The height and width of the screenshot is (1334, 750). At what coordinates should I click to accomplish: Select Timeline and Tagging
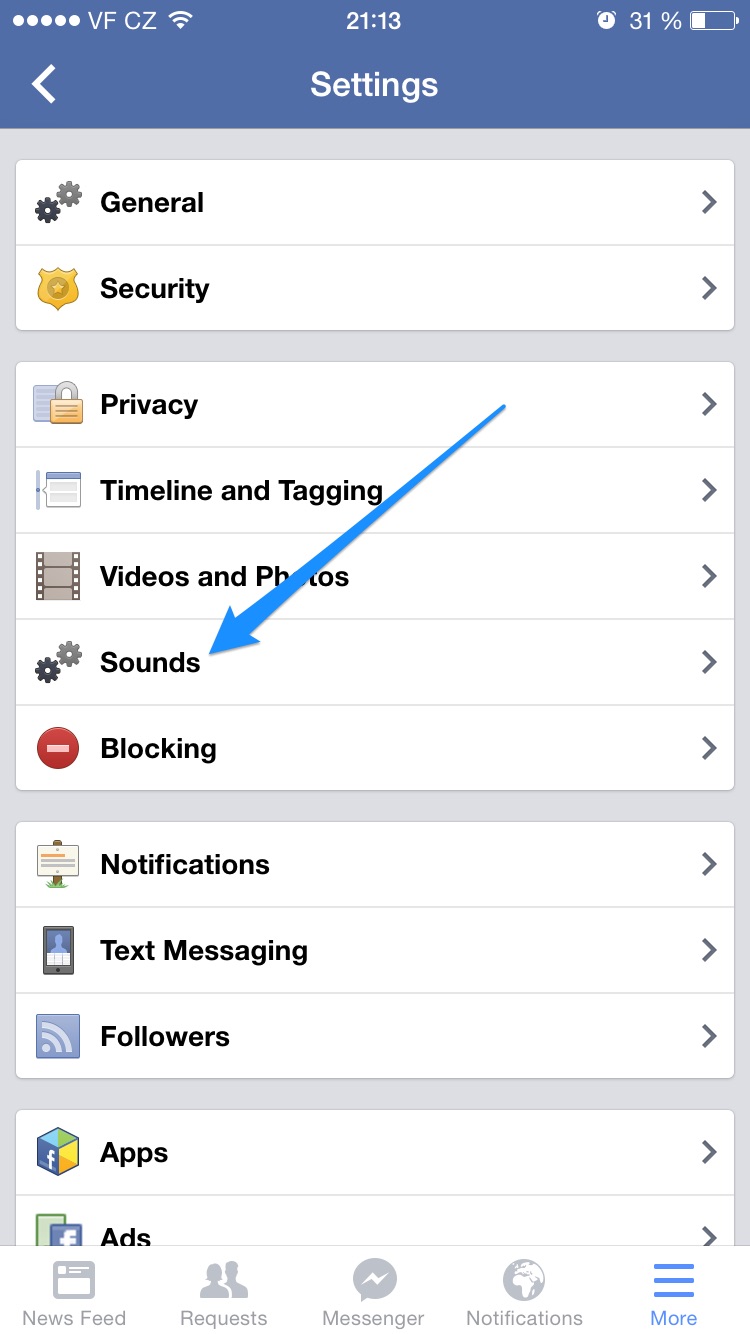(375, 491)
